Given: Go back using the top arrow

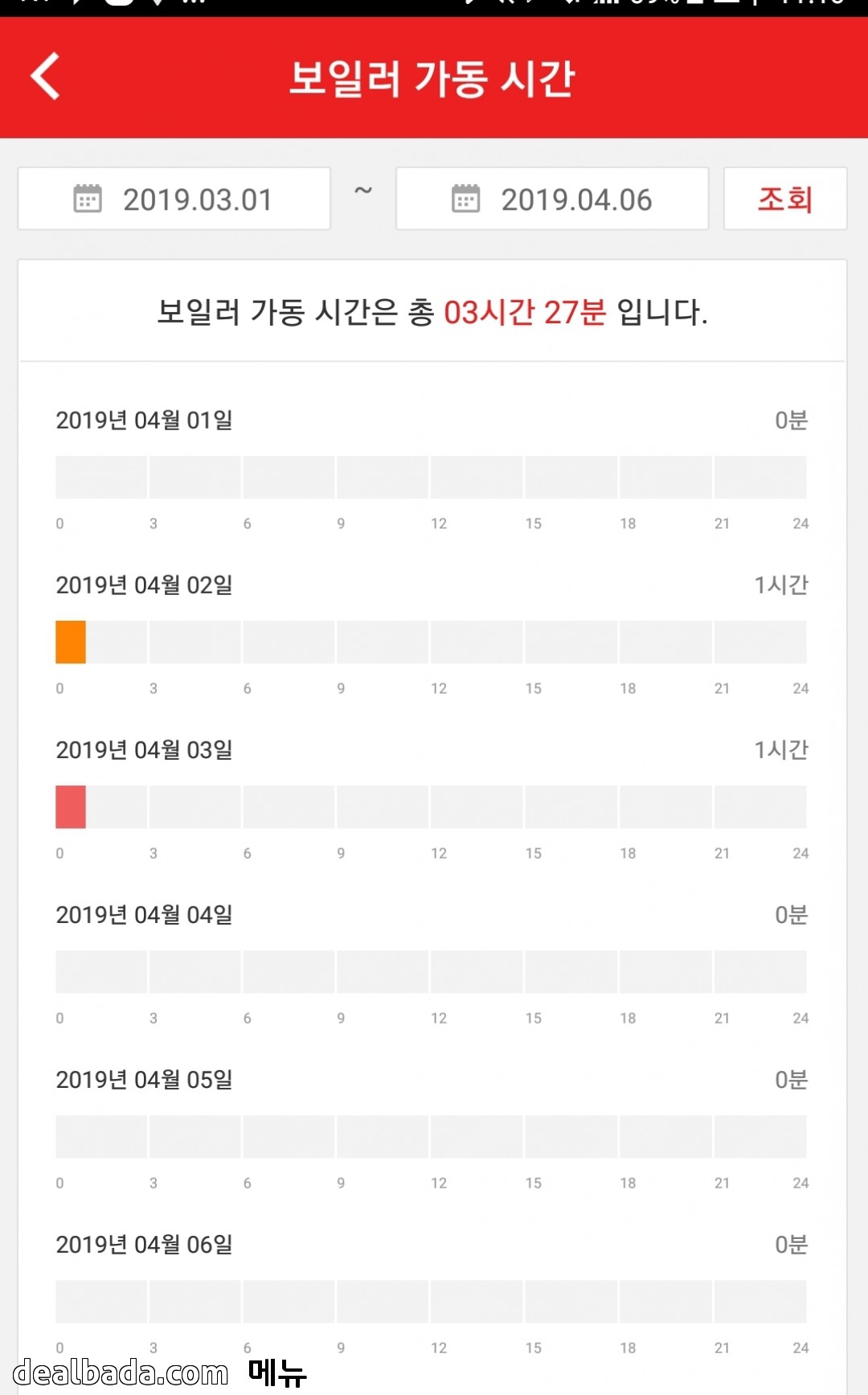Looking at the screenshot, I should pyautogui.click(x=46, y=77).
